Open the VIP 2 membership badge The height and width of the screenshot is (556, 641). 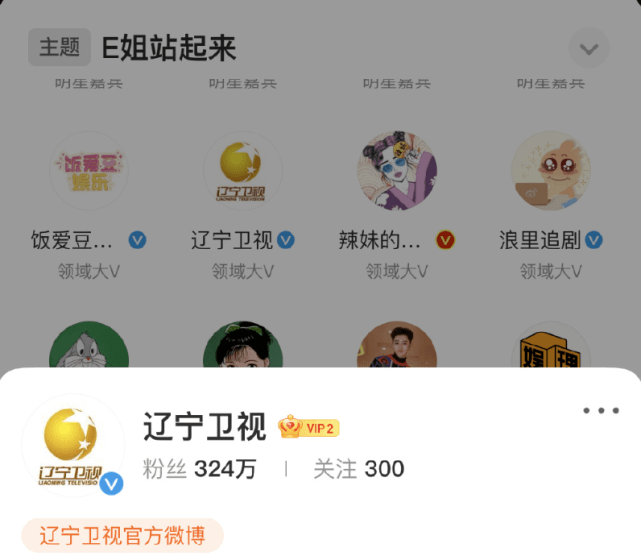pyautogui.click(x=309, y=428)
